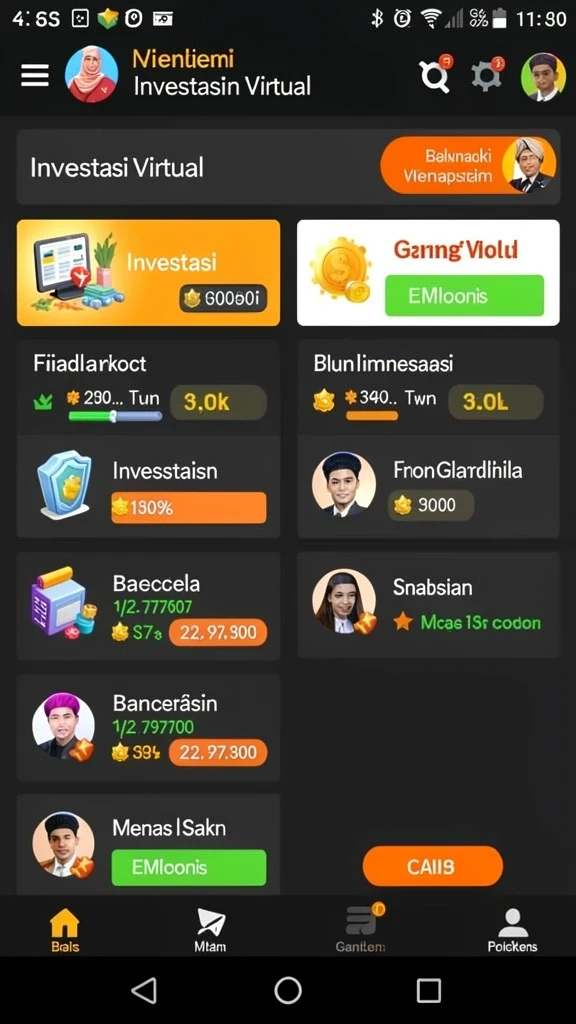Open the Baeccela card
Viewport: 576px width, 1024px height.
[148, 605]
